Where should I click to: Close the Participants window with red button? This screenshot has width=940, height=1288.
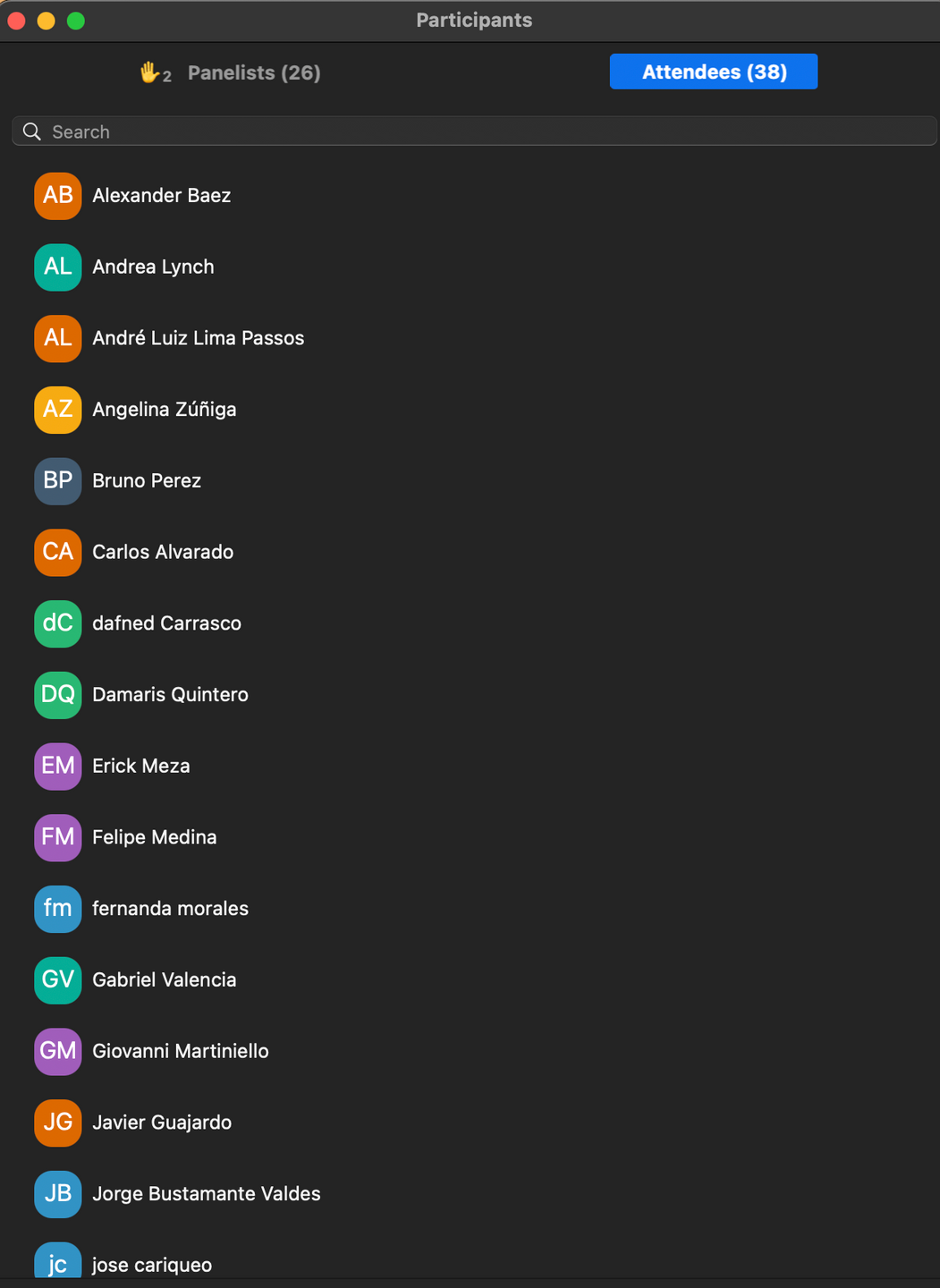pyautogui.click(x=16, y=21)
